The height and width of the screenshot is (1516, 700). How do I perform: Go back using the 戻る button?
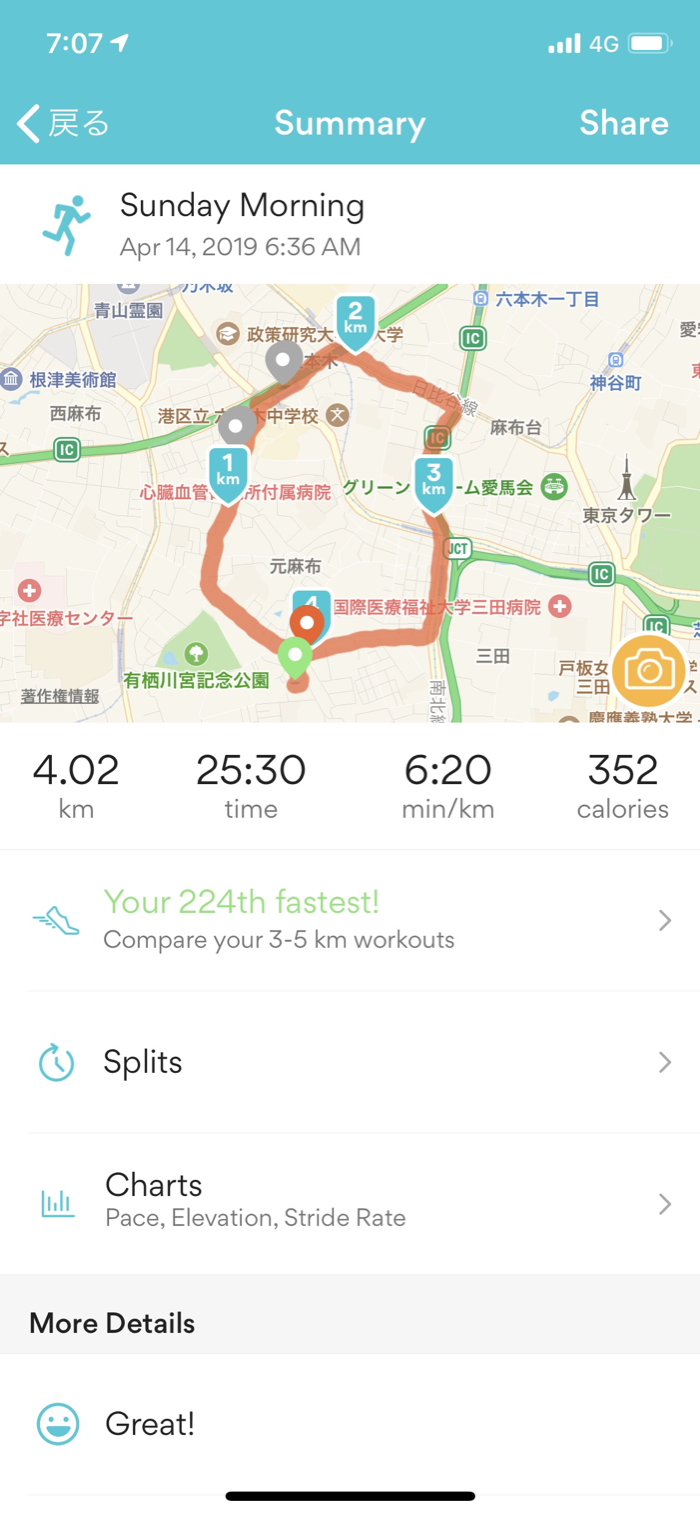(x=63, y=124)
